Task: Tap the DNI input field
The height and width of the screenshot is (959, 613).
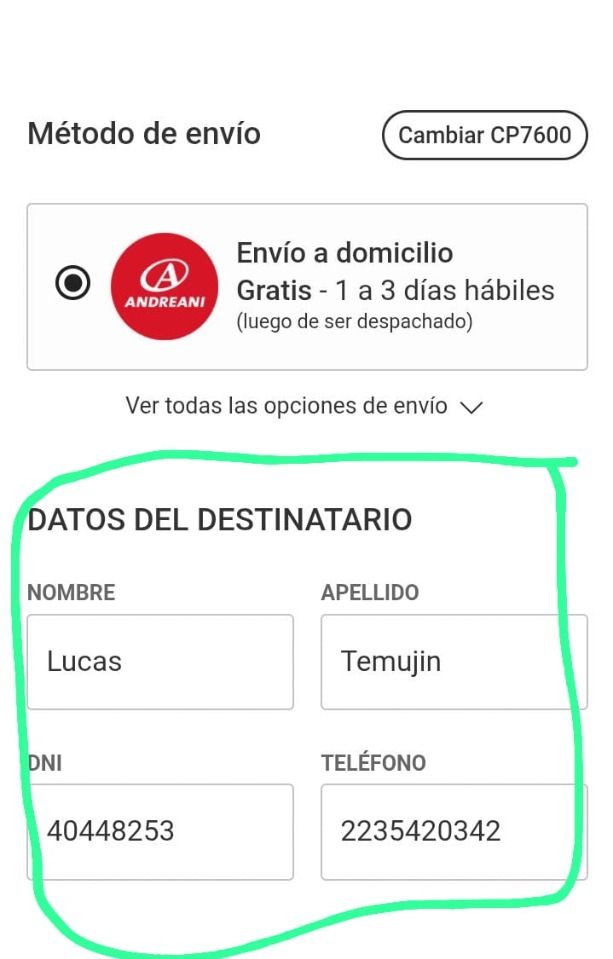Action: tap(160, 831)
